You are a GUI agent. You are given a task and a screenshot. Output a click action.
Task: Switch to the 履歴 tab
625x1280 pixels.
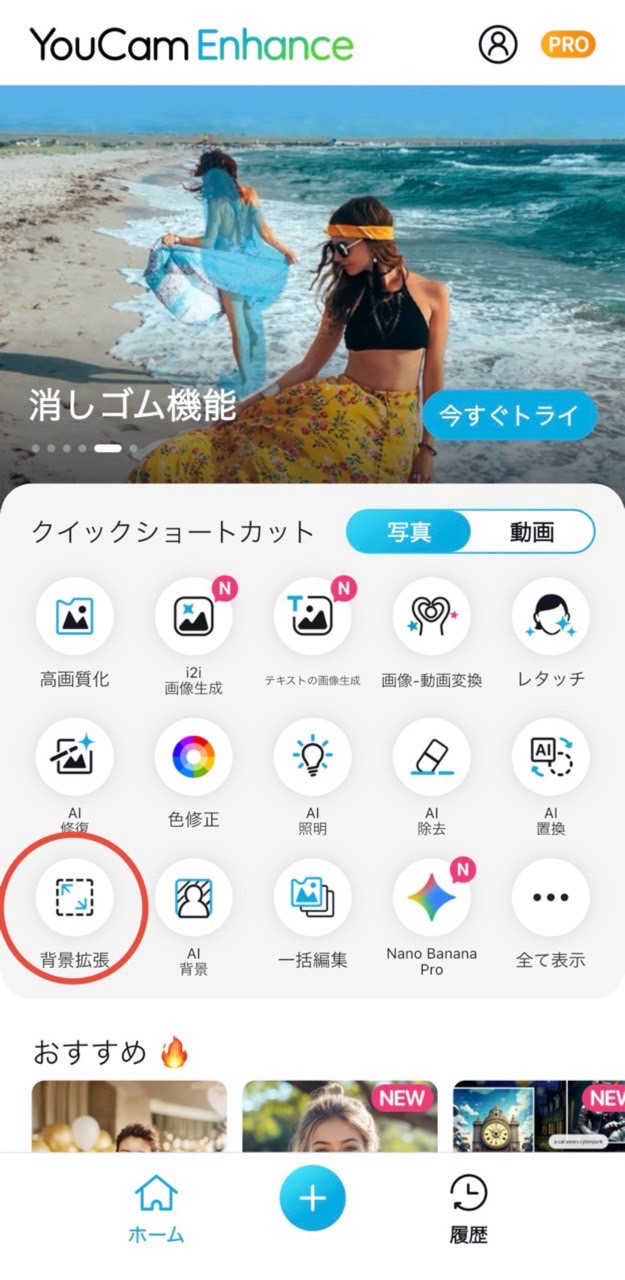click(x=468, y=1207)
